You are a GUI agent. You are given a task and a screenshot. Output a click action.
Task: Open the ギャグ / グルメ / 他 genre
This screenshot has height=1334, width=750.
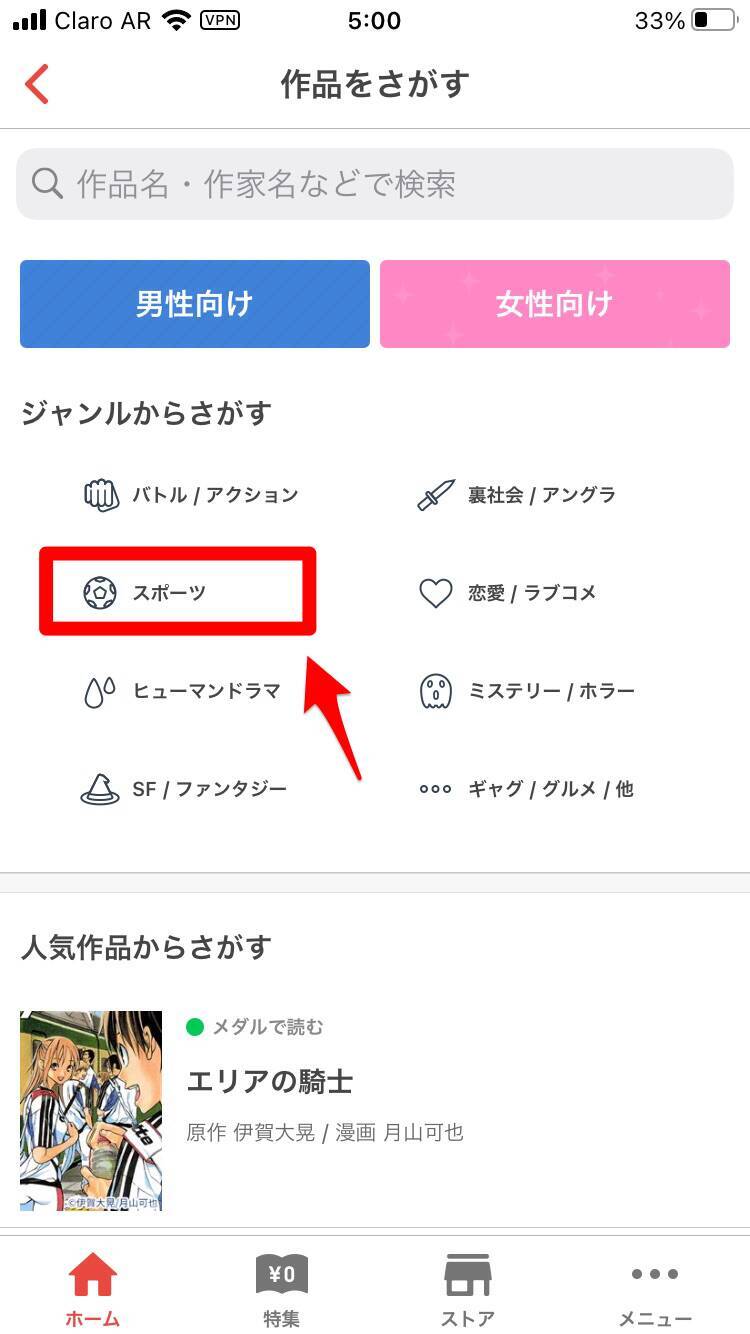pyautogui.click(x=527, y=789)
